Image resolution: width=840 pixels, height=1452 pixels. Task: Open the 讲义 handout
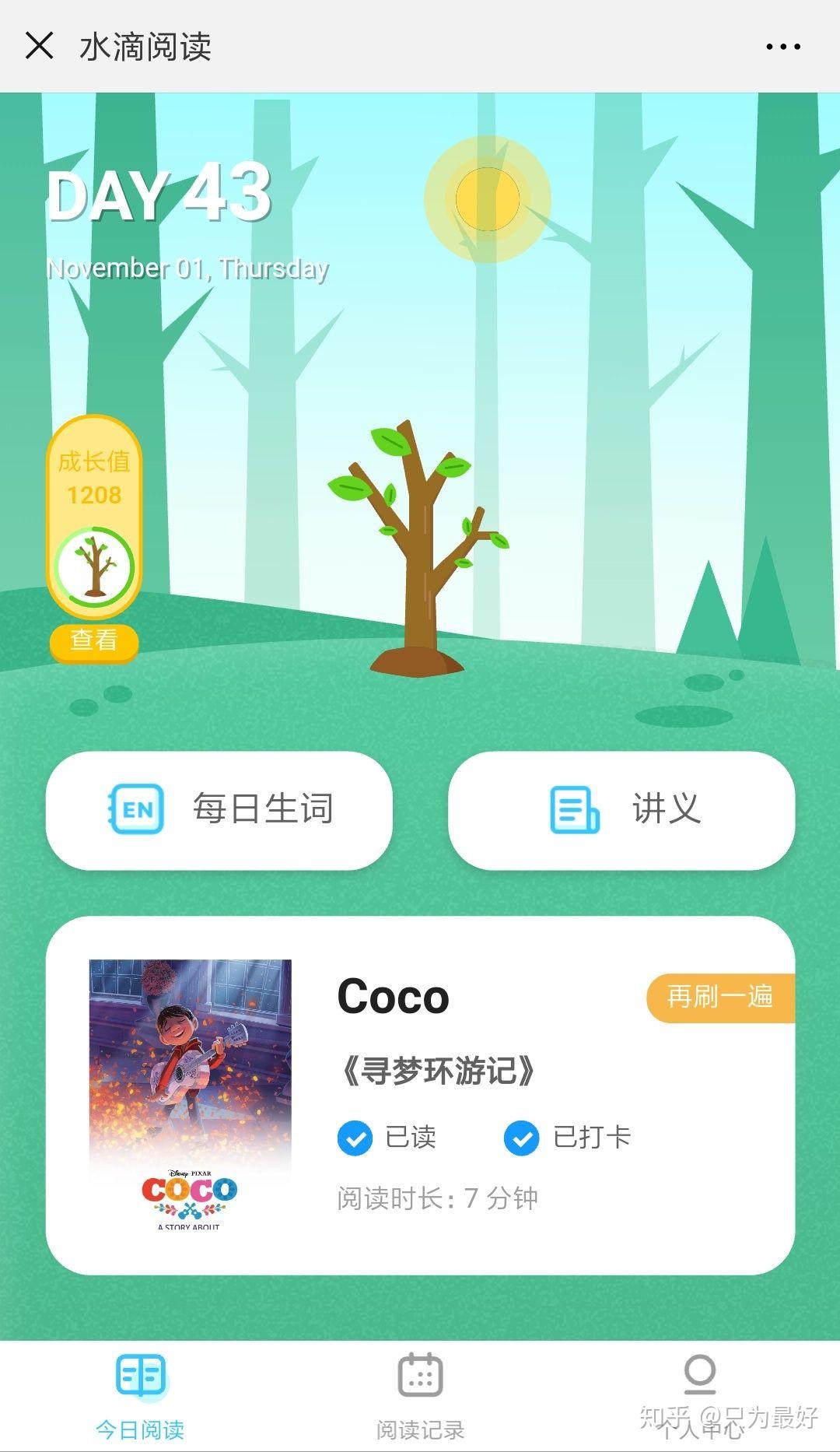click(x=621, y=810)
